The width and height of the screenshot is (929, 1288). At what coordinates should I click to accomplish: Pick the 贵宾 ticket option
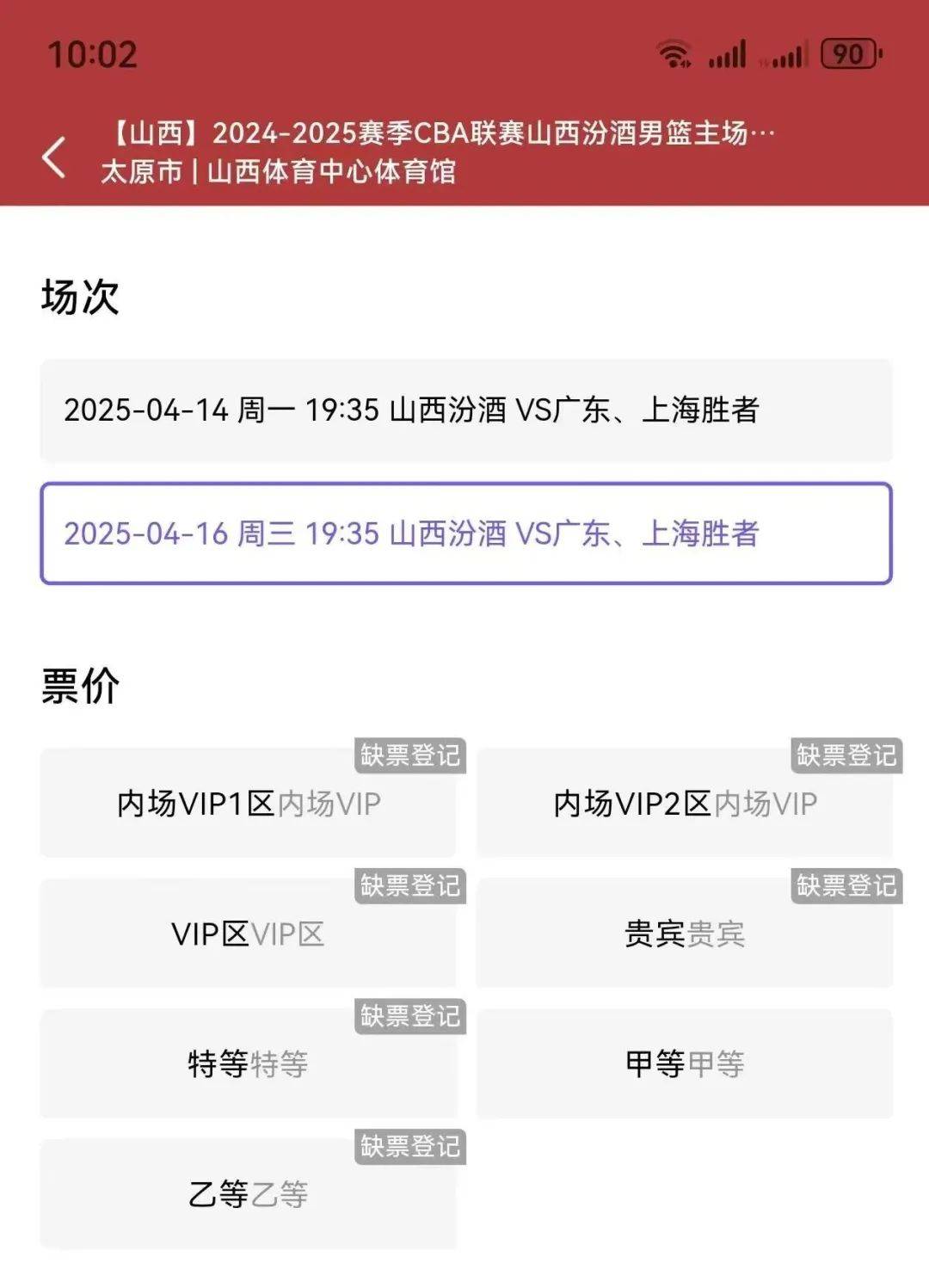pyautogui.click(x=685, y=934)
